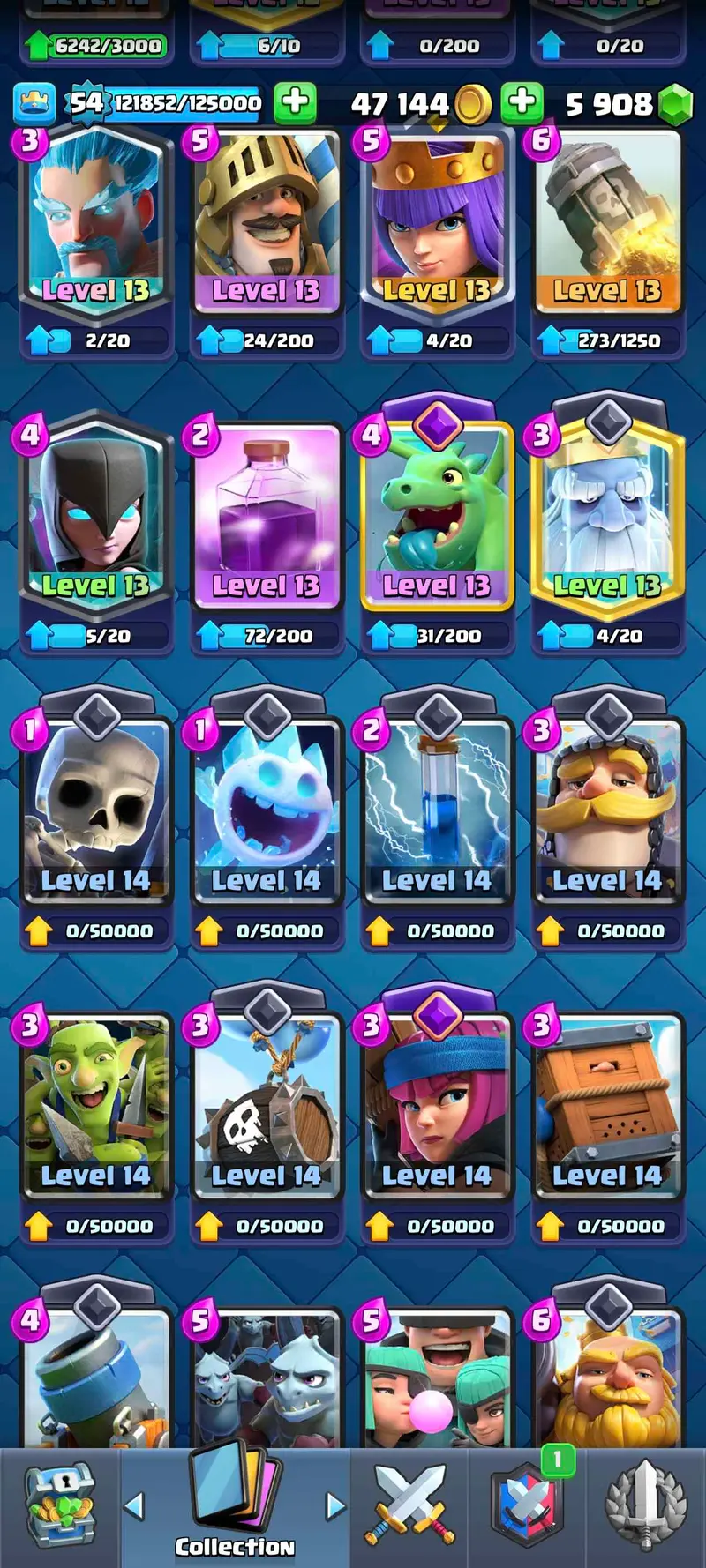Tap the right arrow beside Collection
Image resolution: width=706 pixels, height=1568 pixels.
(335, 1505)
